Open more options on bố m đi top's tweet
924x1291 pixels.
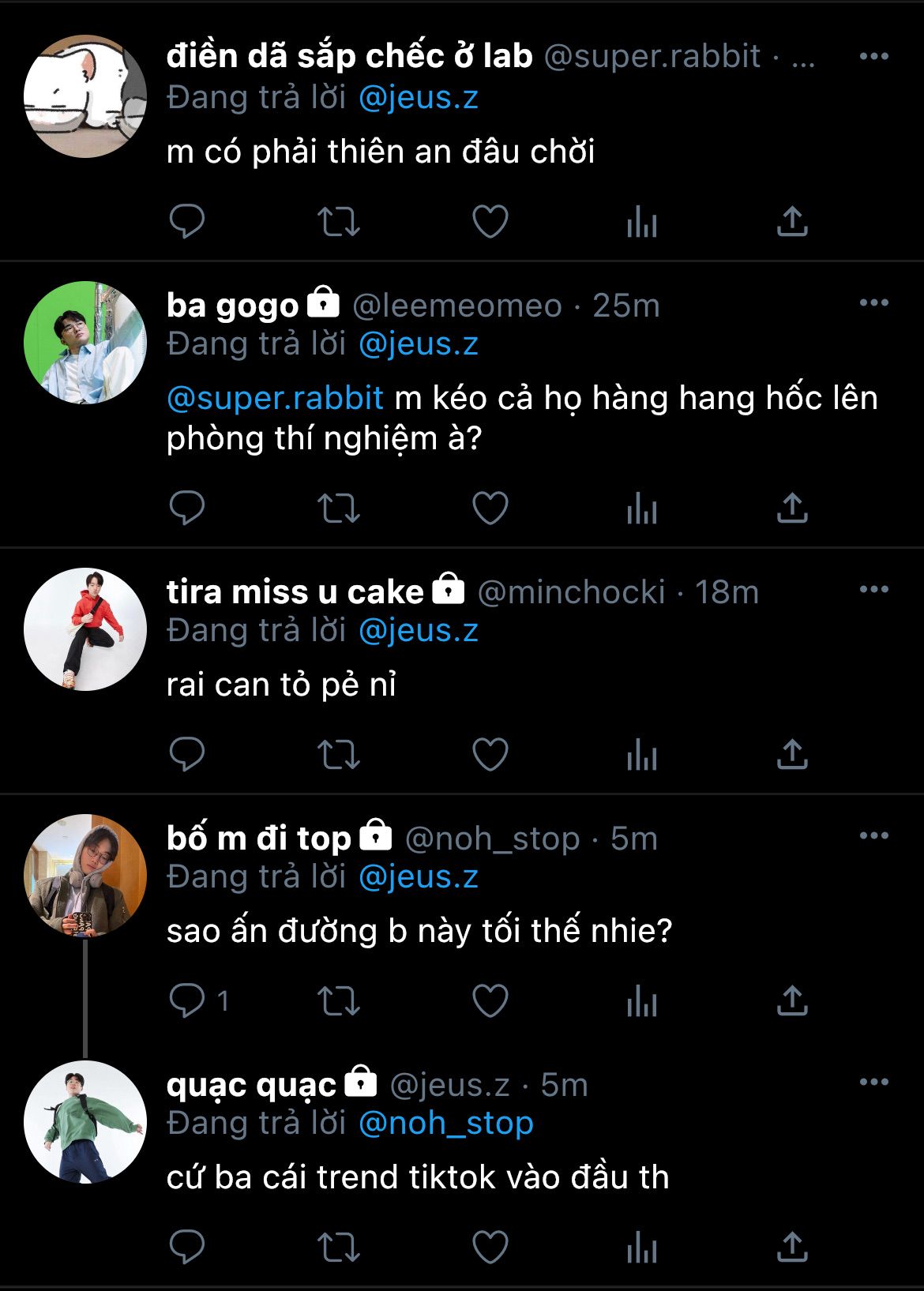(873, 836)
